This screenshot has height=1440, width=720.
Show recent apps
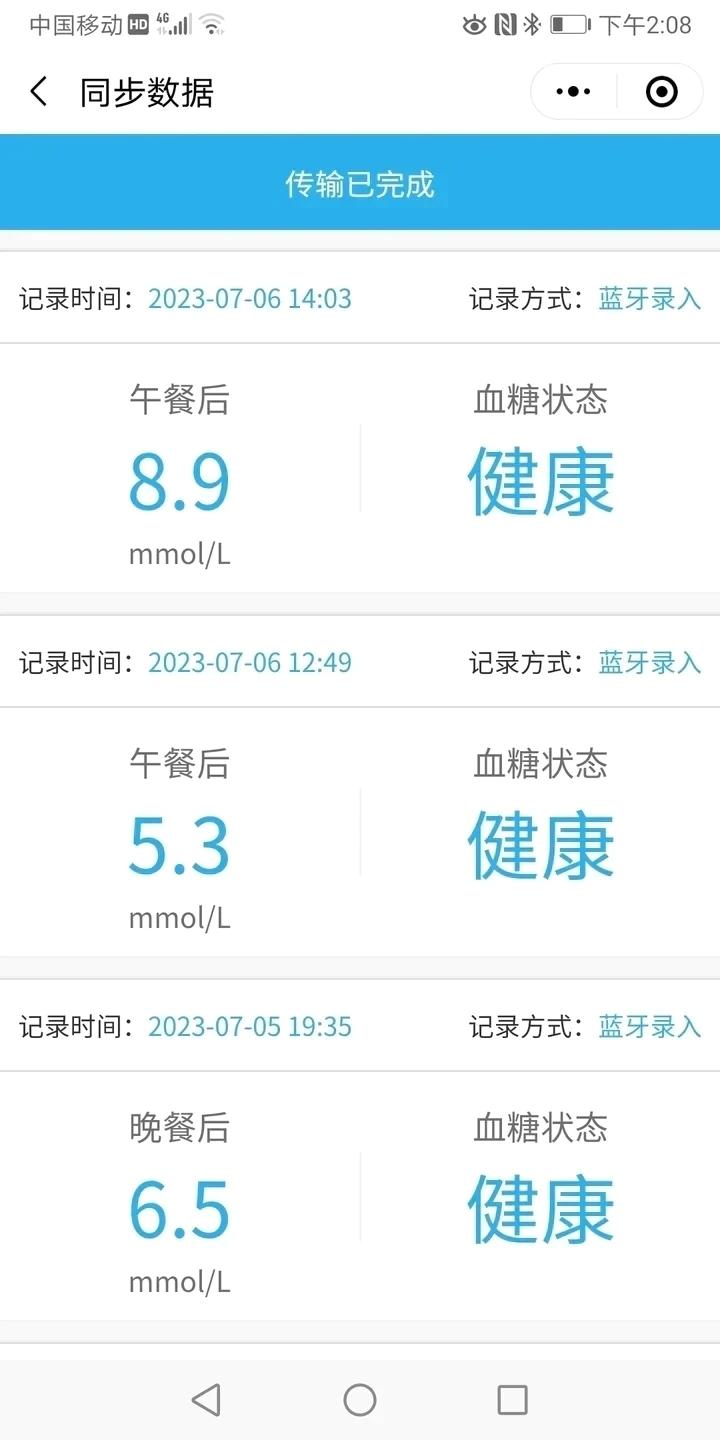[512, 1399]
